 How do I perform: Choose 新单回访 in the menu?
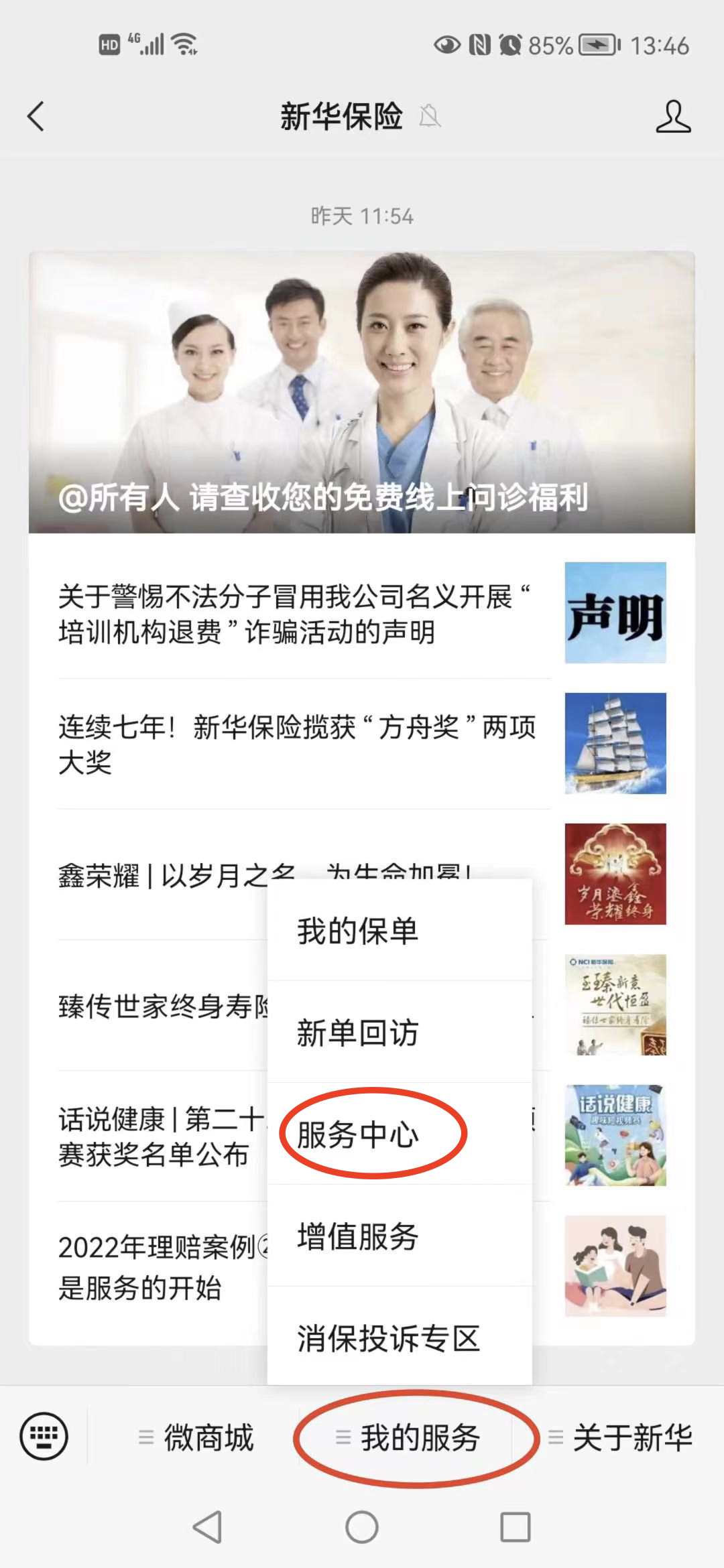click(400, 1032)
